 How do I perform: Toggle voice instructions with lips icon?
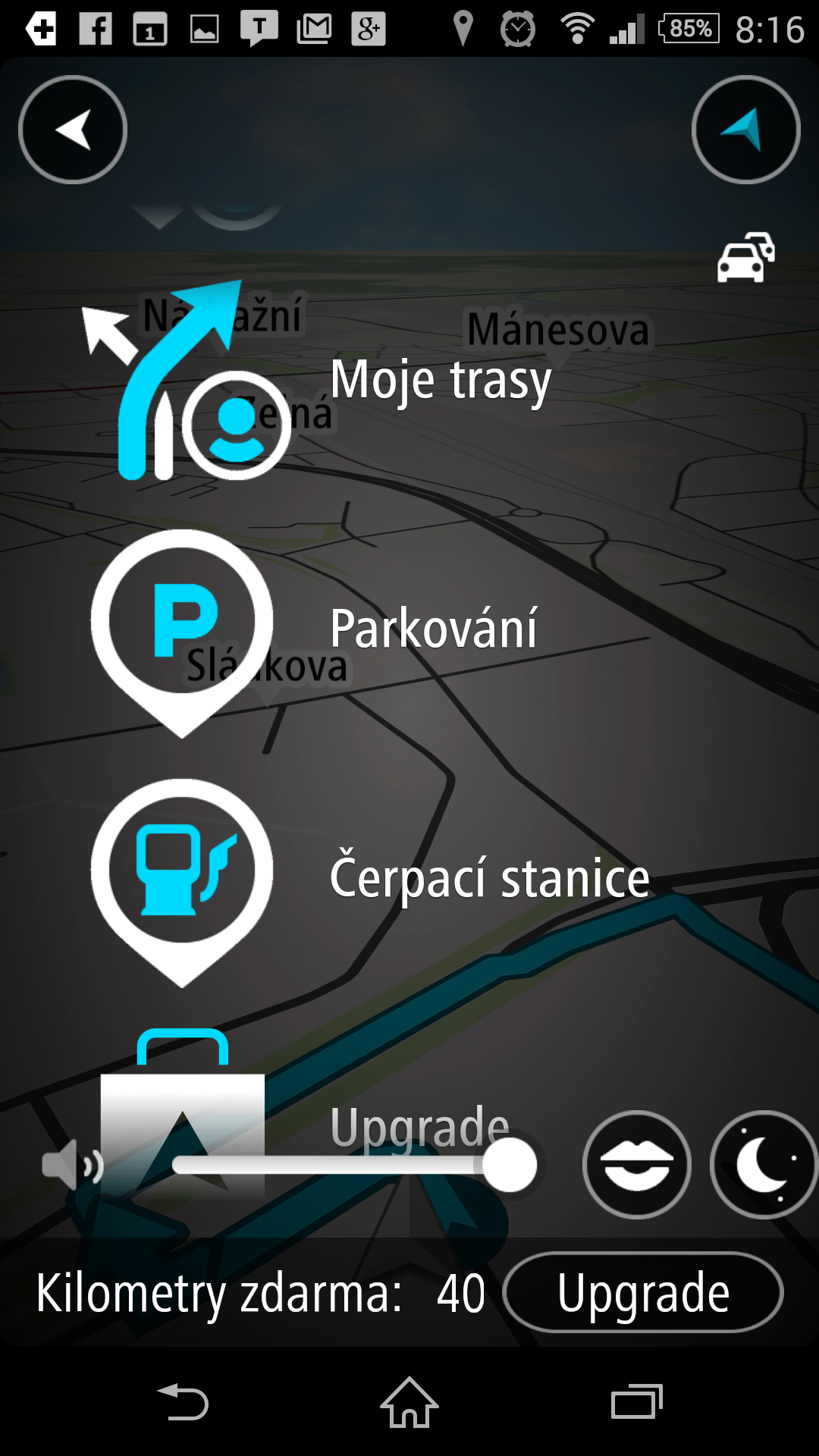coord(637,1165)
